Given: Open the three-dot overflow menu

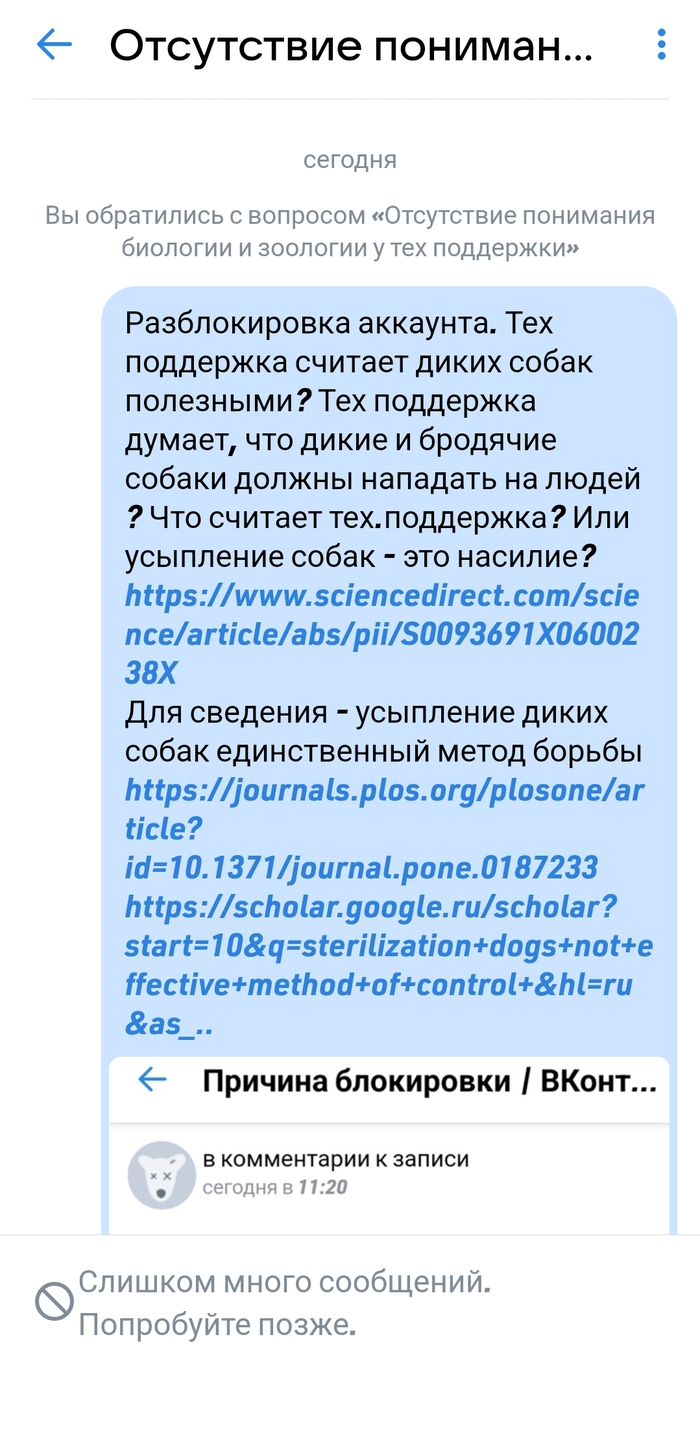Looking at the screenshot, I should tap(660, 45).
